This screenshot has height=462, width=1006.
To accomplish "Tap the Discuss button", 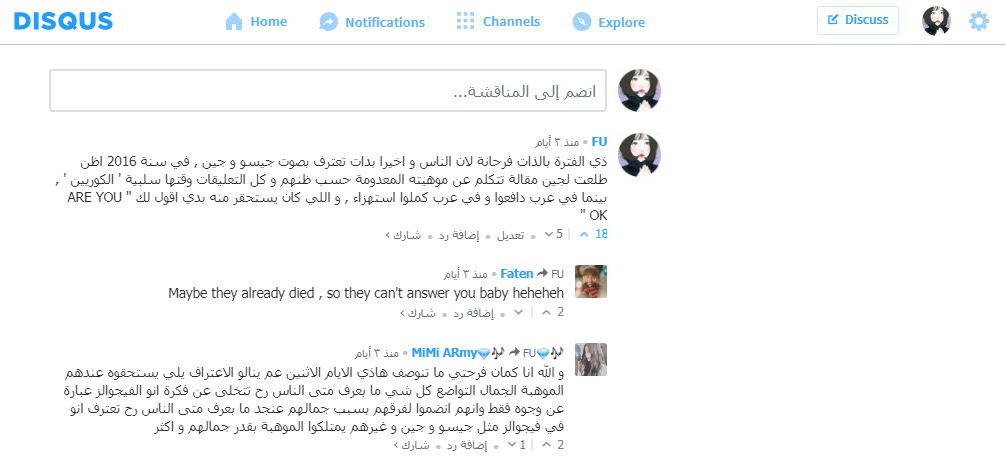I will tap(857, 20).
